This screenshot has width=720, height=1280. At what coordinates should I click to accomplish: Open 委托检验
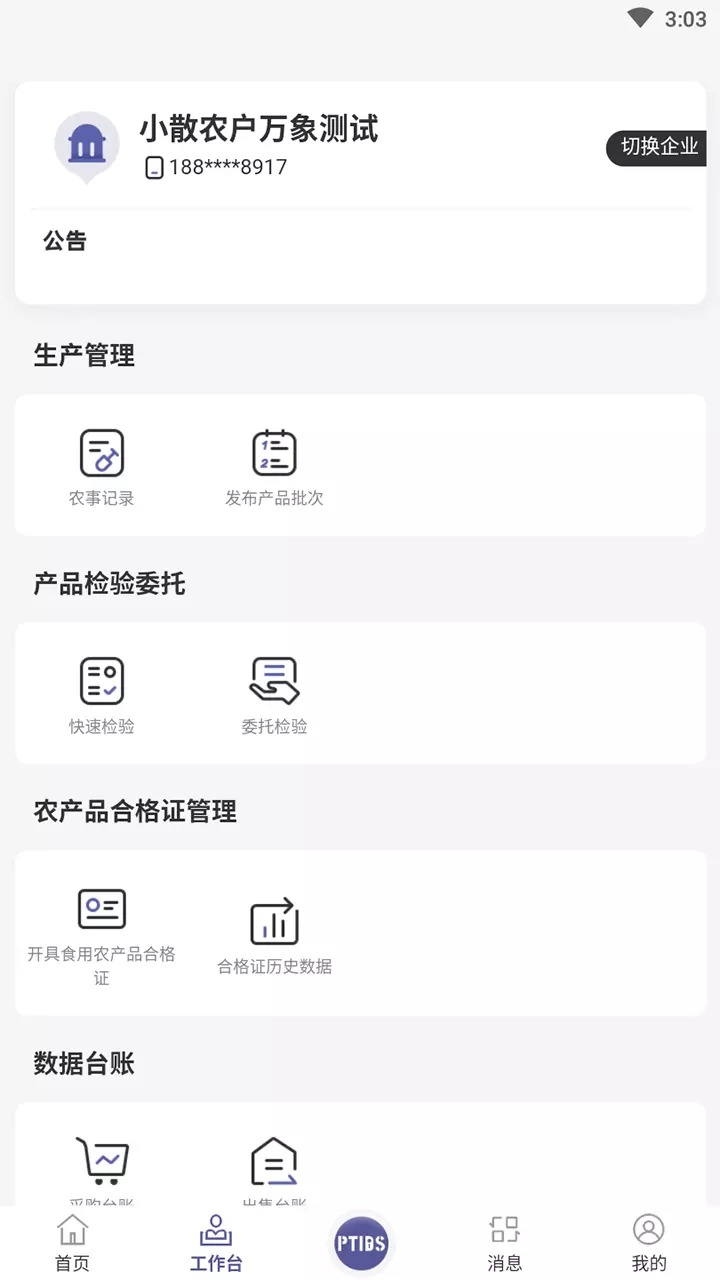tap(274, 696)
